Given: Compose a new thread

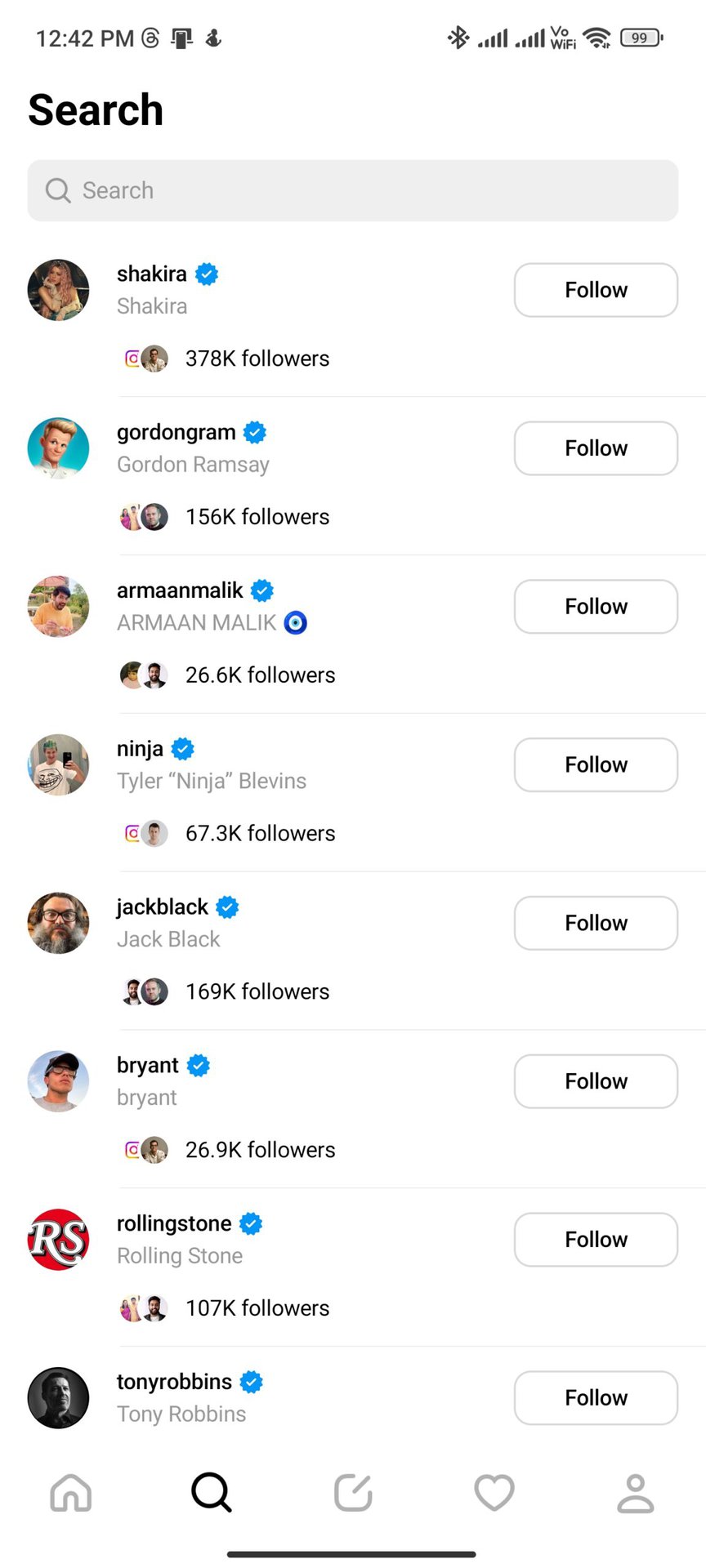Looking at the screenshot, I should point(353,1493).
